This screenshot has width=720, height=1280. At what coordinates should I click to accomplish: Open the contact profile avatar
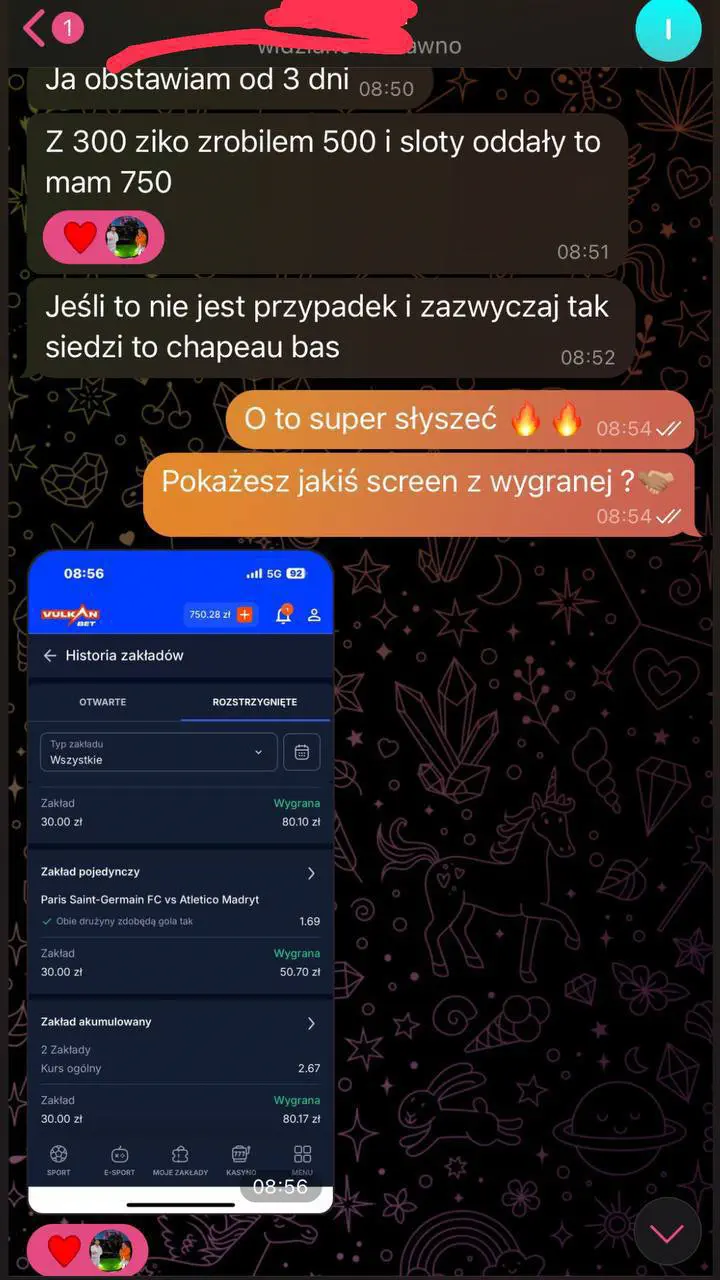point(668,28)
